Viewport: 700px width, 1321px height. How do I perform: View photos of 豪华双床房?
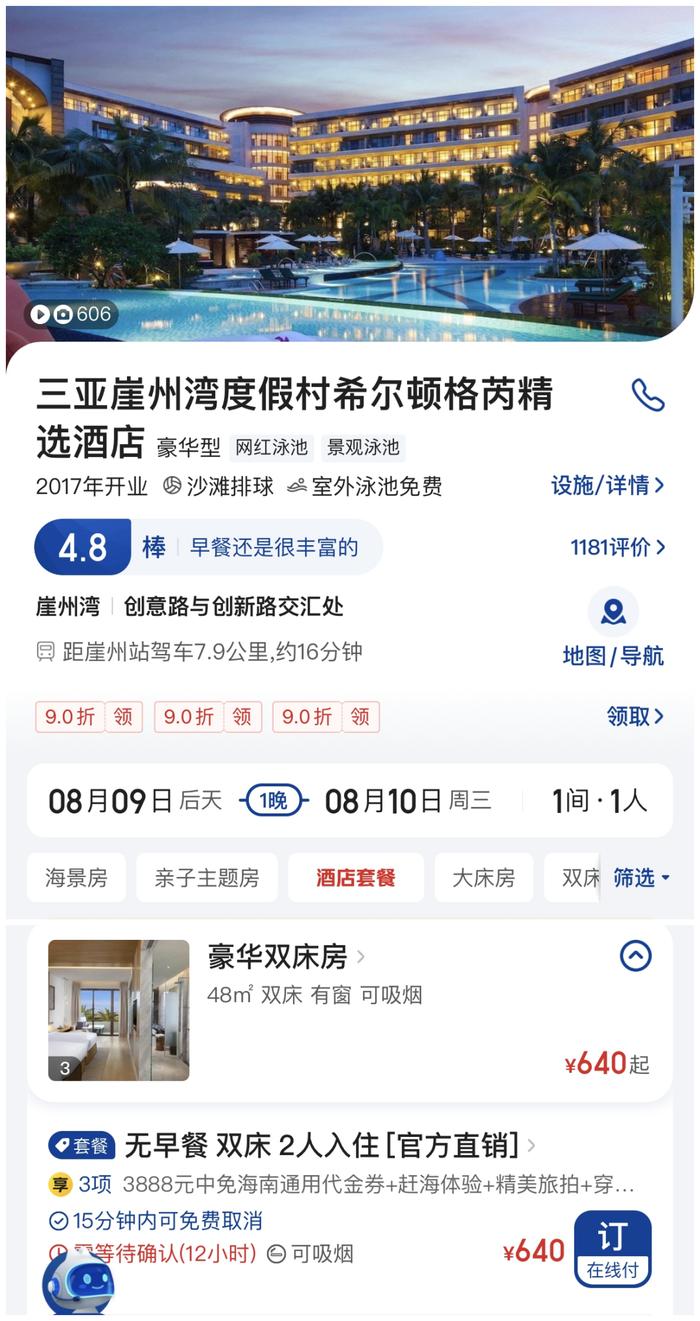tap(118, 1010)
